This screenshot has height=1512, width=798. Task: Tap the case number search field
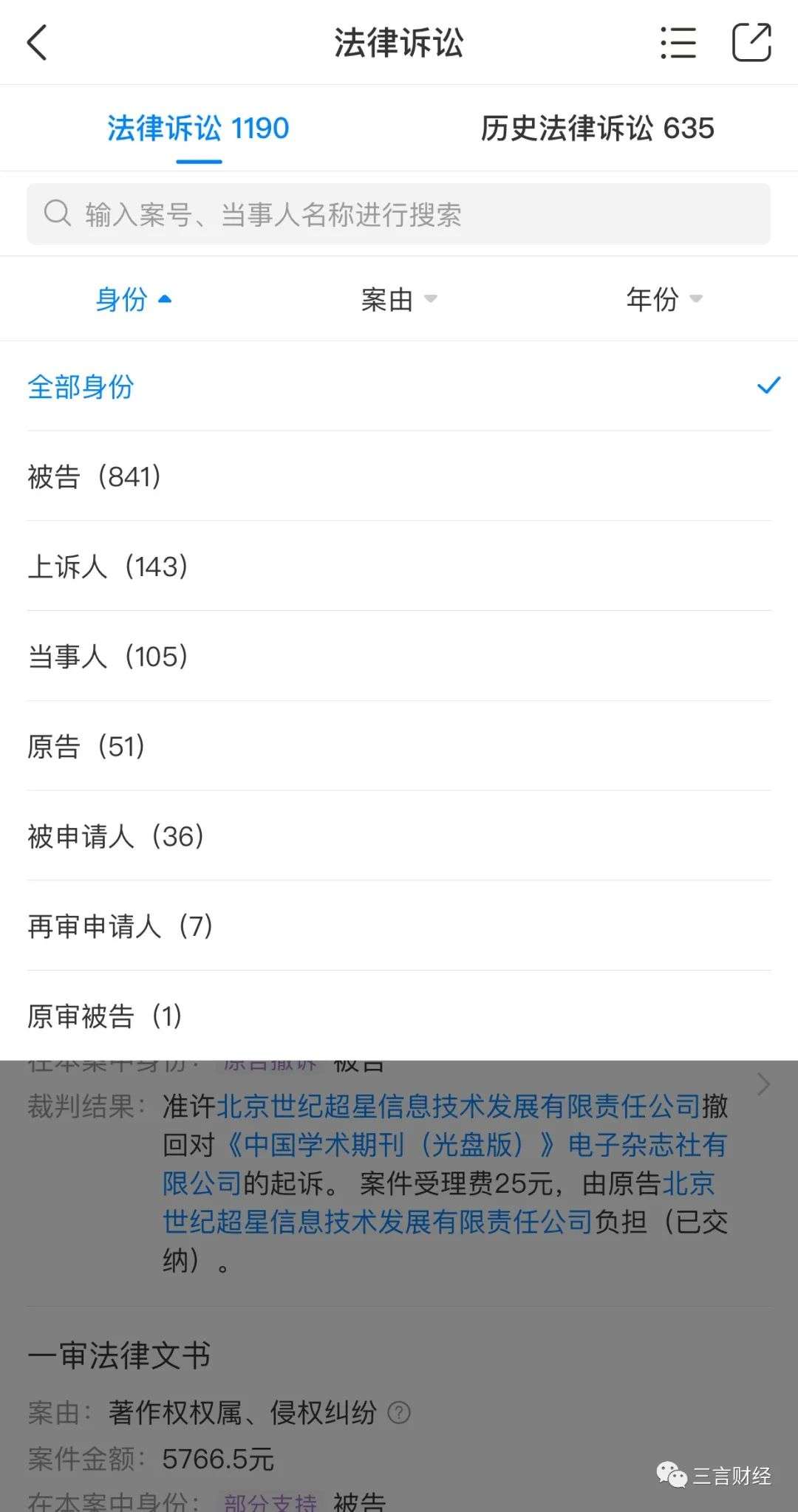[399, 214]
